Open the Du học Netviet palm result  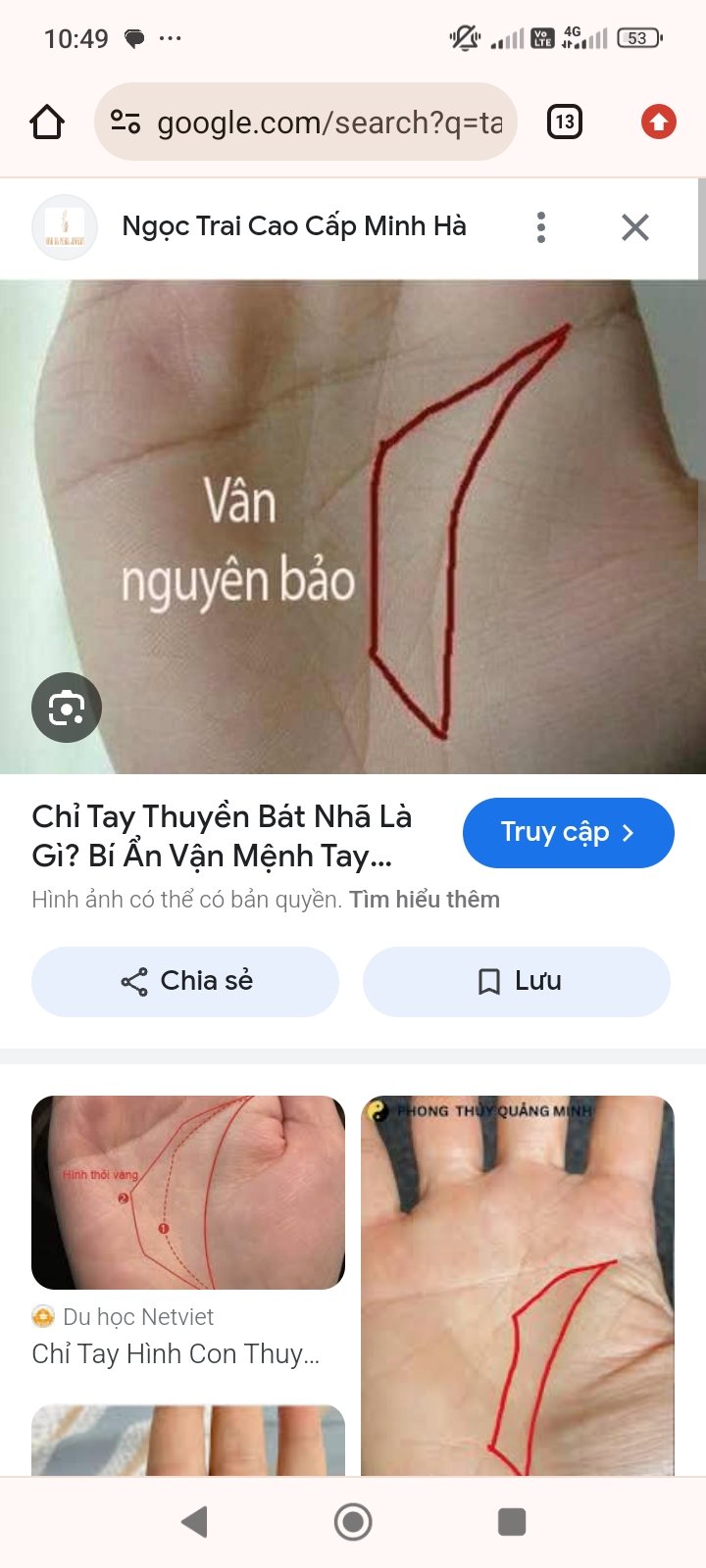coord(188,1192)
